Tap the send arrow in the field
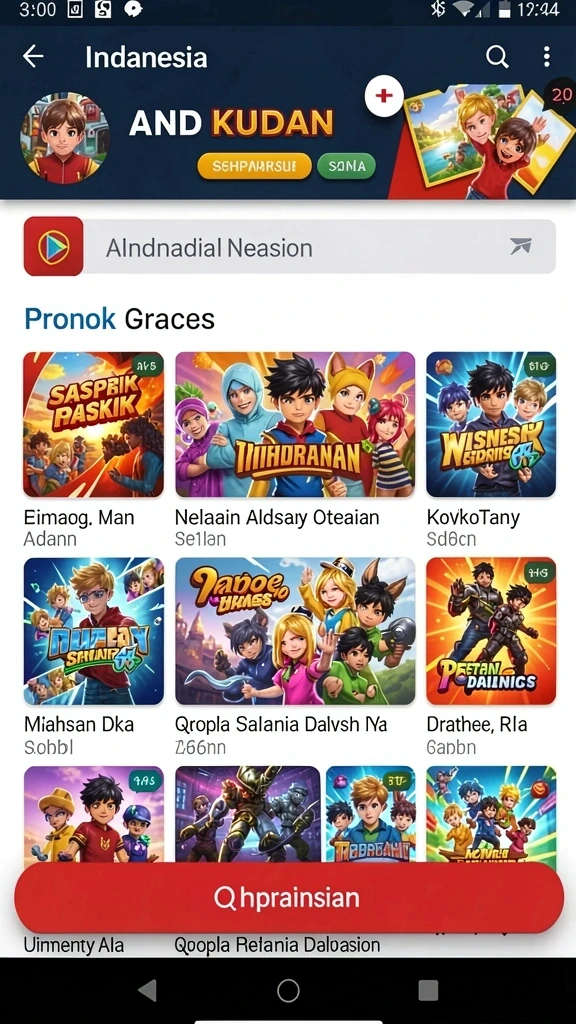This screenshot has width=576, height=1024. [x=520, y=246]
